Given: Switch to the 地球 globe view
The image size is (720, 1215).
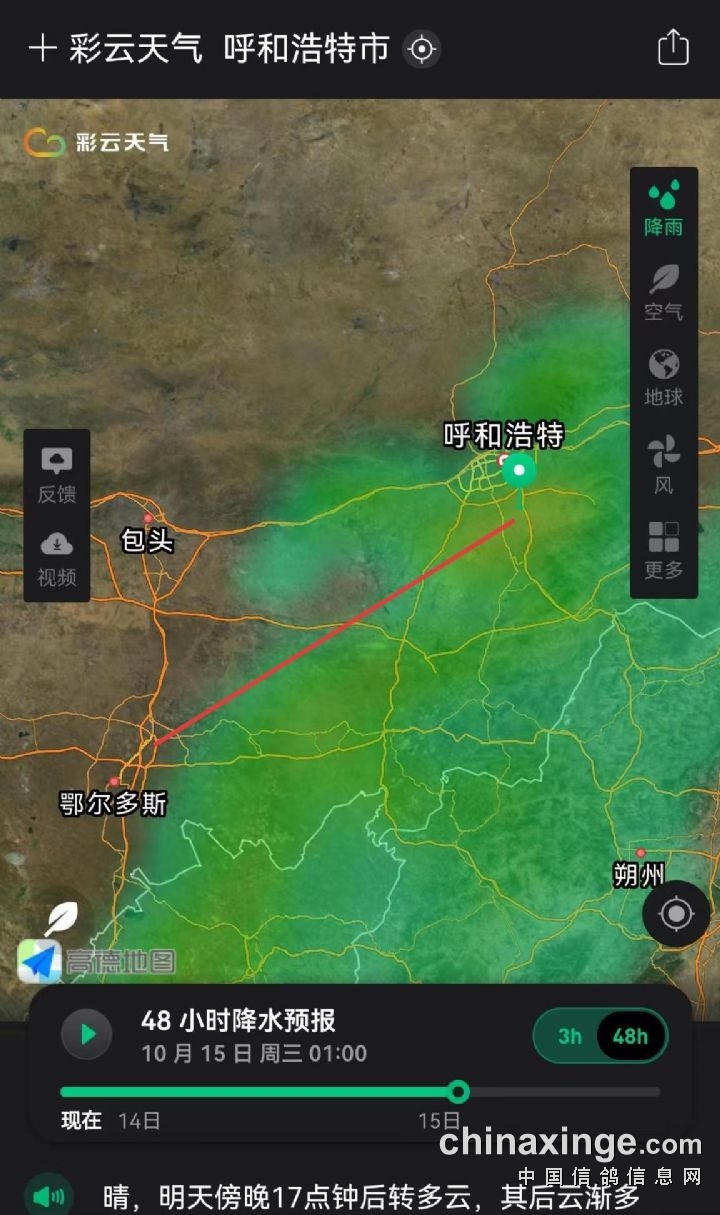Looking at the screenshot, I should (x=663, y=377).
